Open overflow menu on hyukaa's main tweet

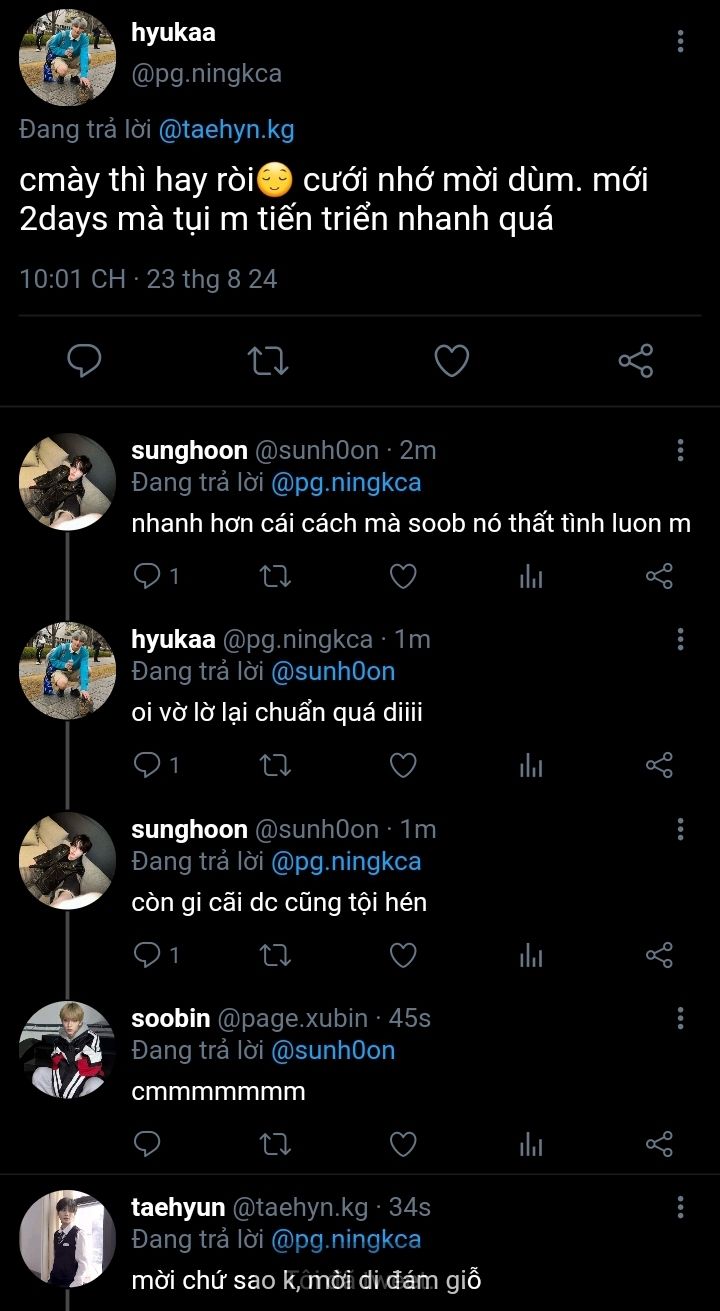680,41
